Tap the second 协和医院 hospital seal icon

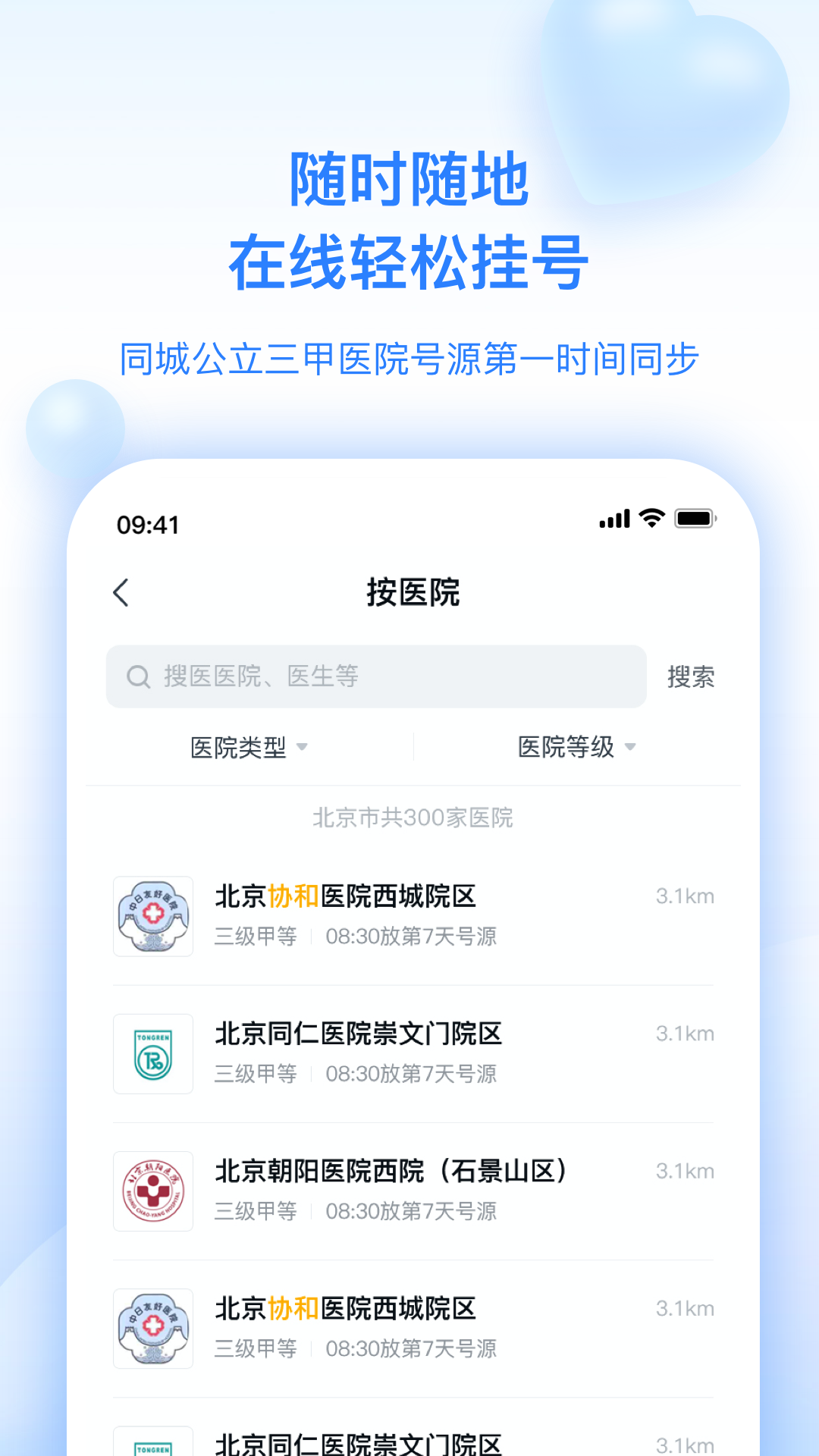click(x=152, y=1328)
